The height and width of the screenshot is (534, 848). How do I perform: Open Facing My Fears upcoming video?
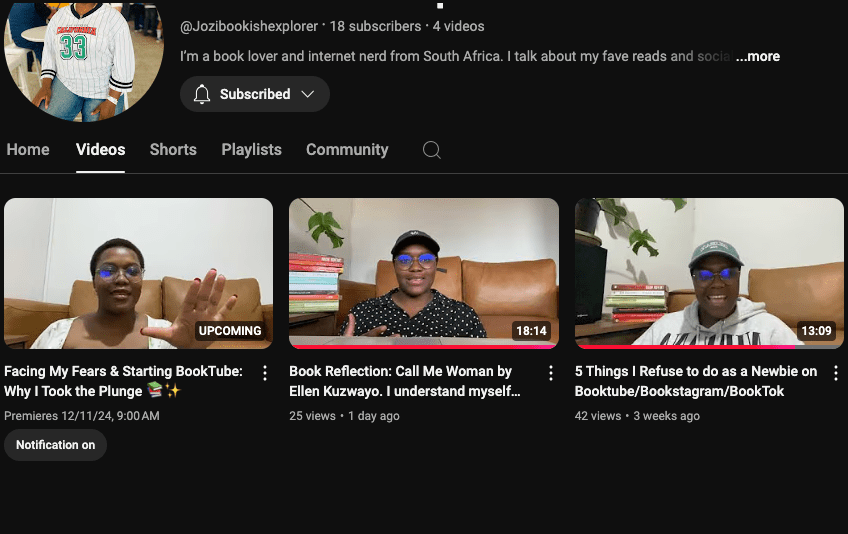(138, 273)
